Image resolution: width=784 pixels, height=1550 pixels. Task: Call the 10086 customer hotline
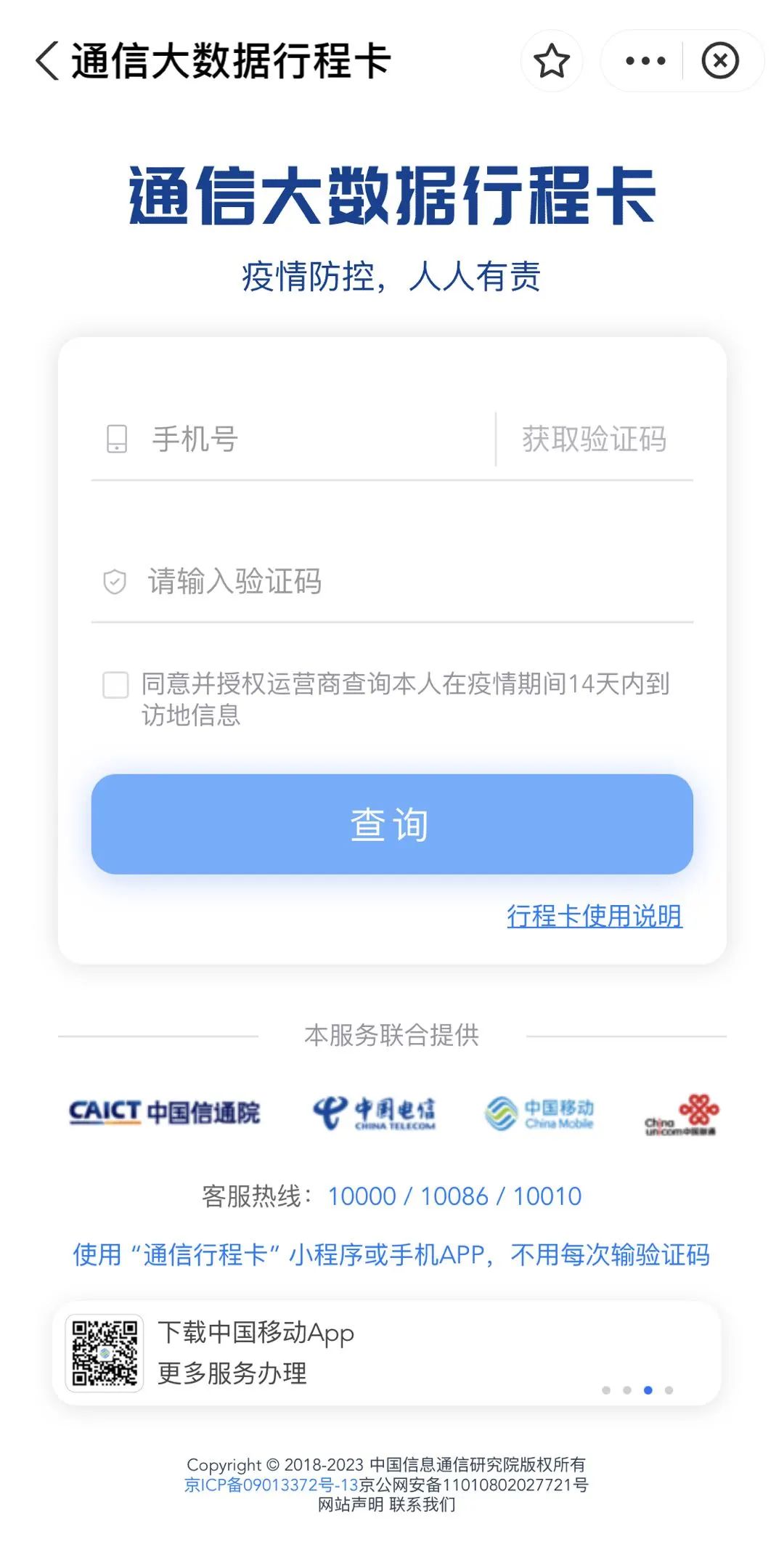click(454, 1196)
